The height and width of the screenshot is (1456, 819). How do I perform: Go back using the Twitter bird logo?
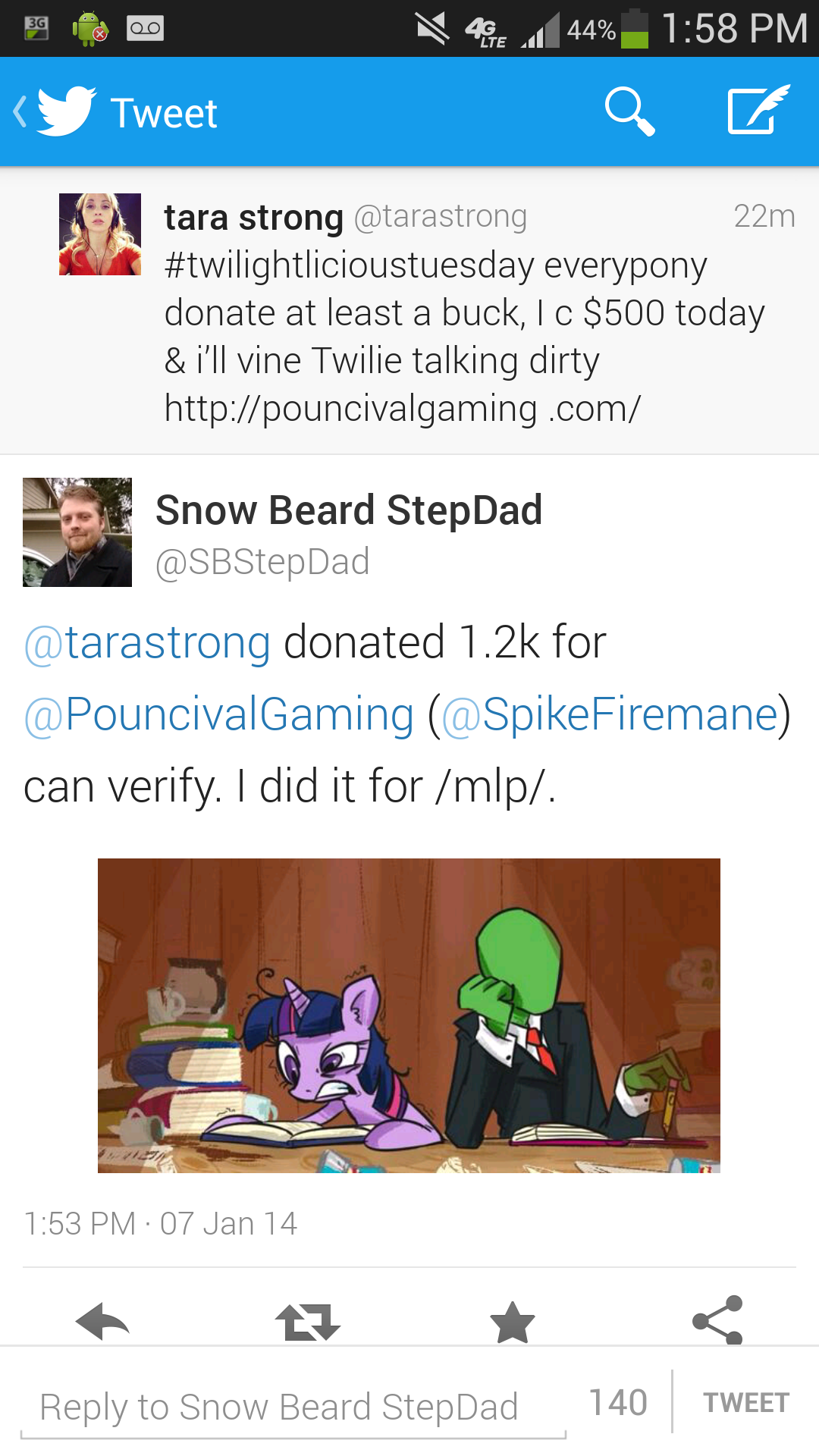pyautogui.click(x=64, y=112)
